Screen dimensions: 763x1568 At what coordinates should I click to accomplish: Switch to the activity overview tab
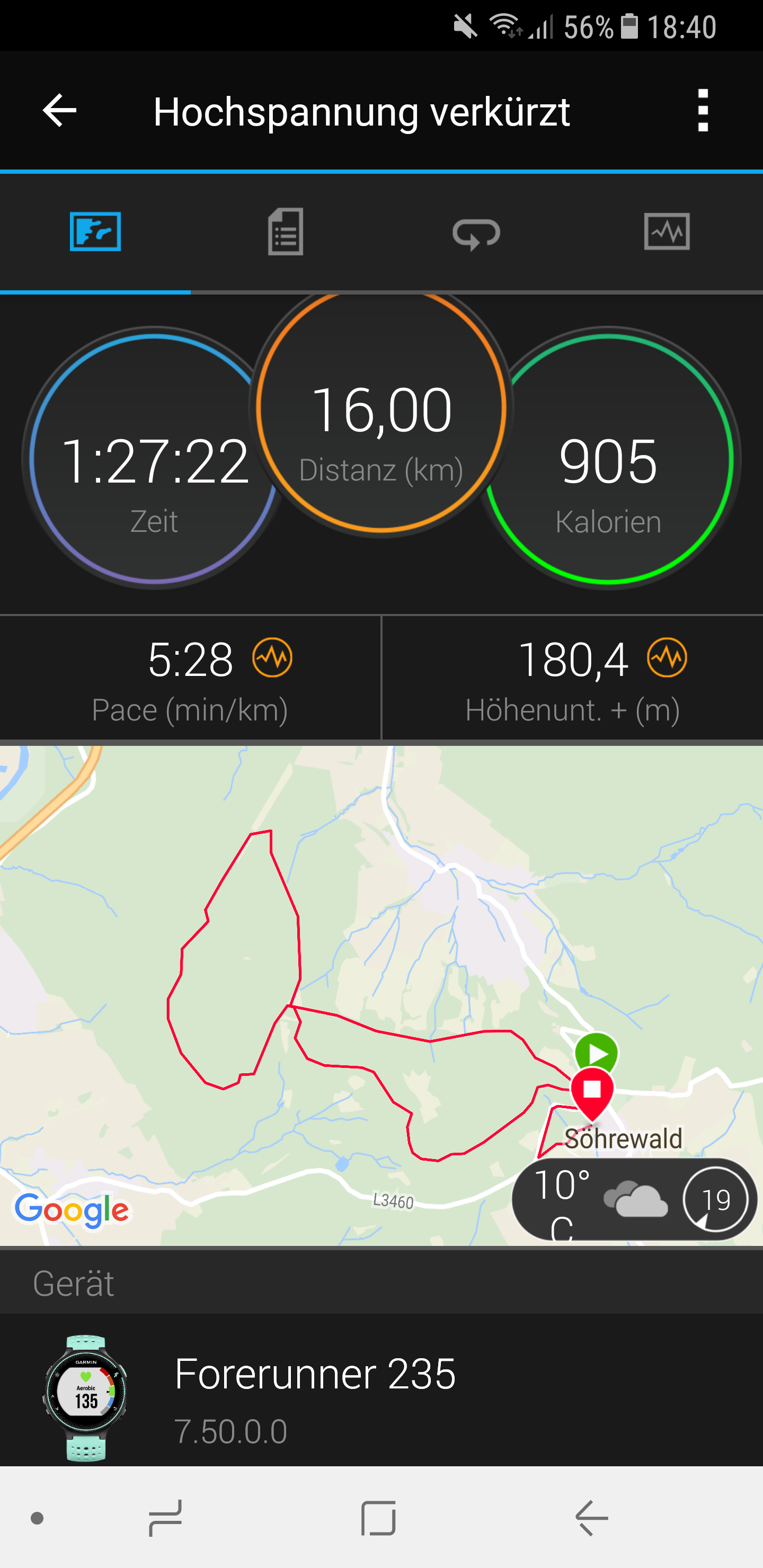point(95,232)
